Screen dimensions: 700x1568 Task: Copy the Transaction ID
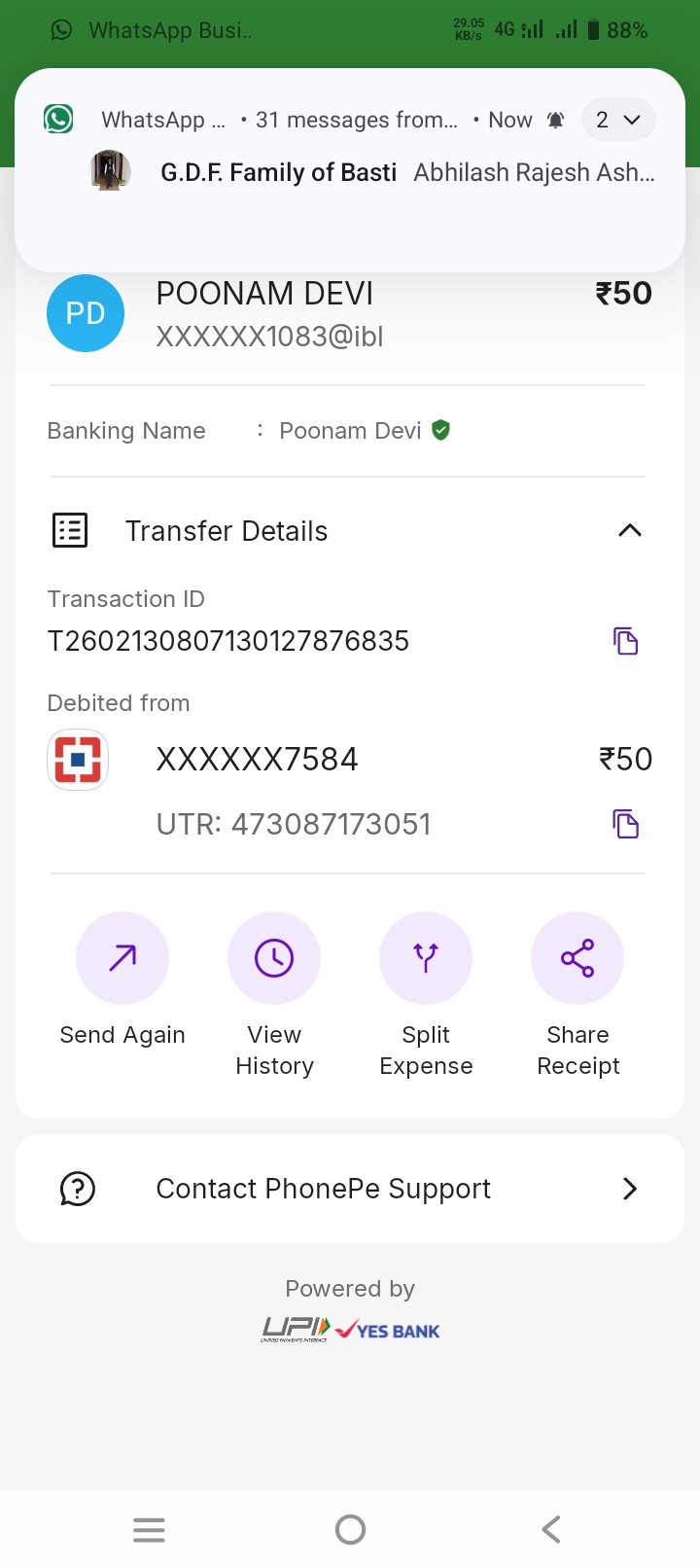625,641
